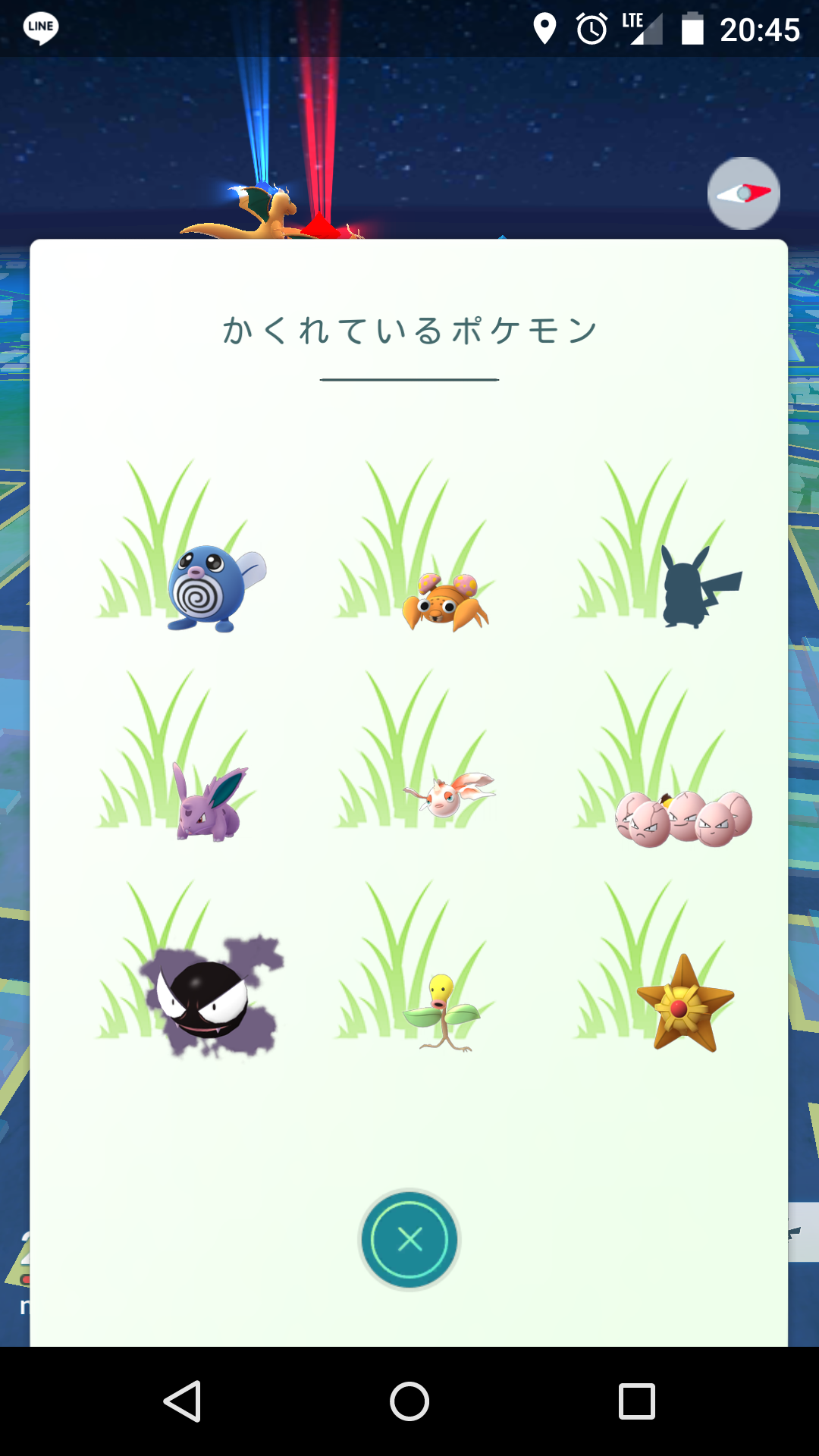Tap the compass icon on the map
819x1456 pixels.
pos(743,193)
